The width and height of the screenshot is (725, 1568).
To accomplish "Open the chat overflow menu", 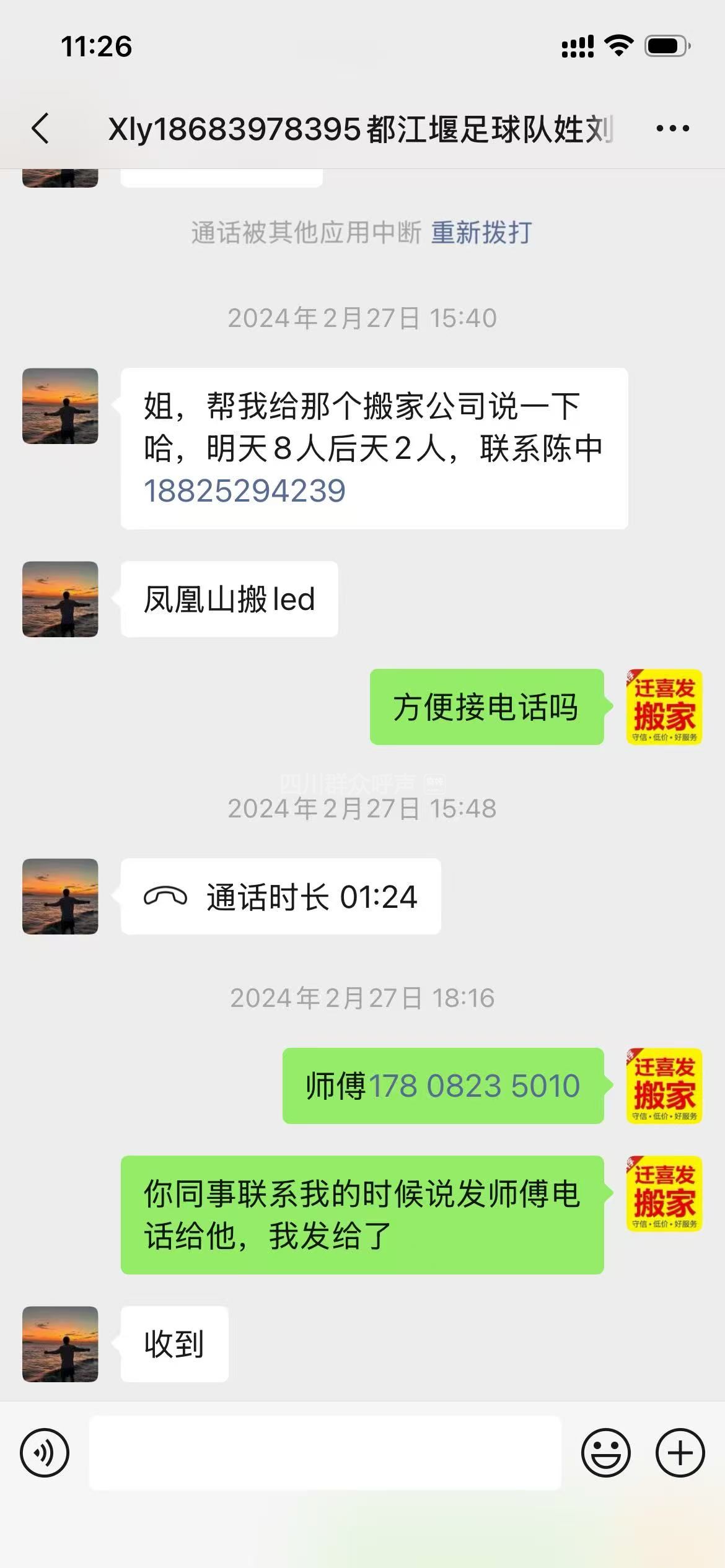I will coord(672,129).
